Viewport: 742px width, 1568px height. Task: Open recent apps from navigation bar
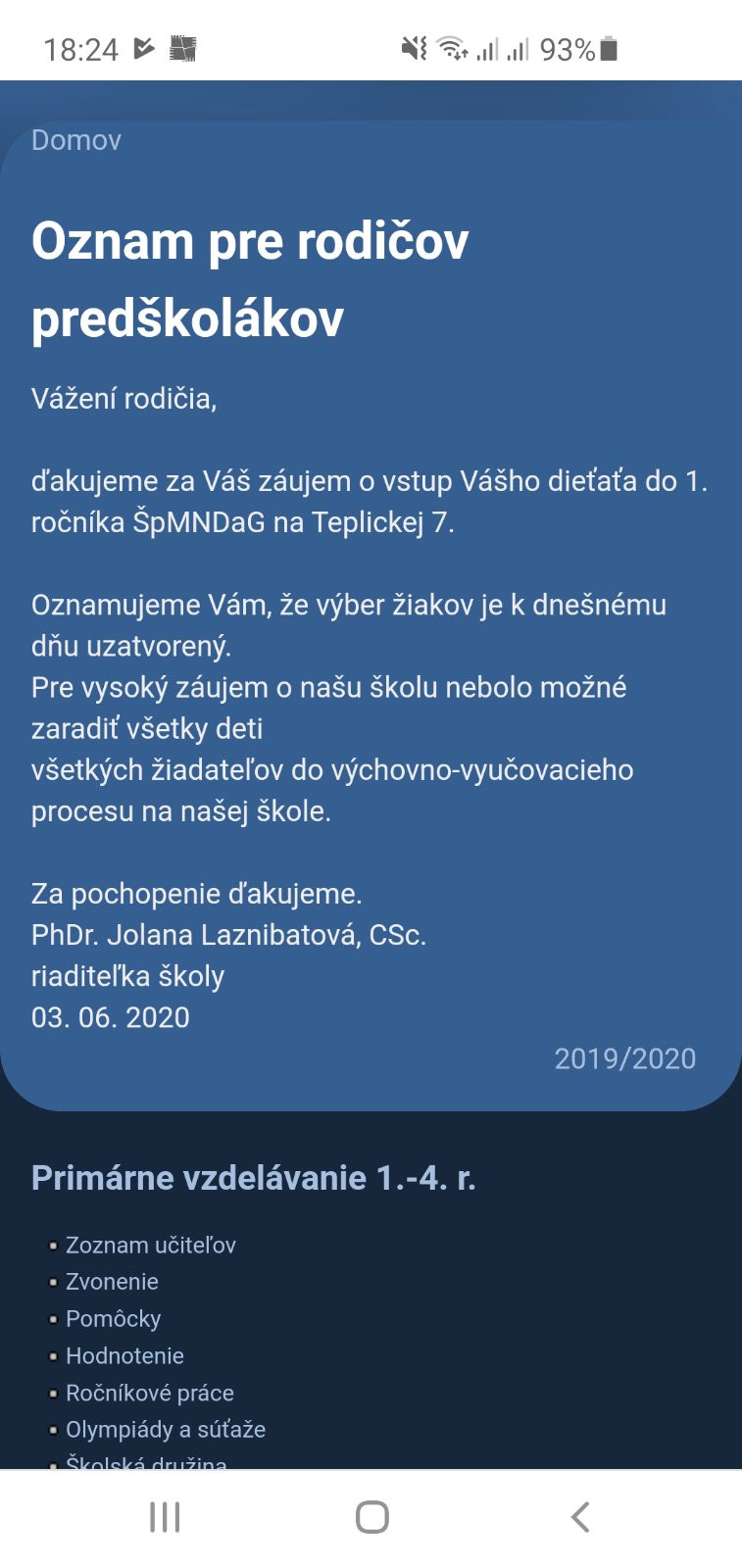pyautogui.click(x=165, y=1517)
